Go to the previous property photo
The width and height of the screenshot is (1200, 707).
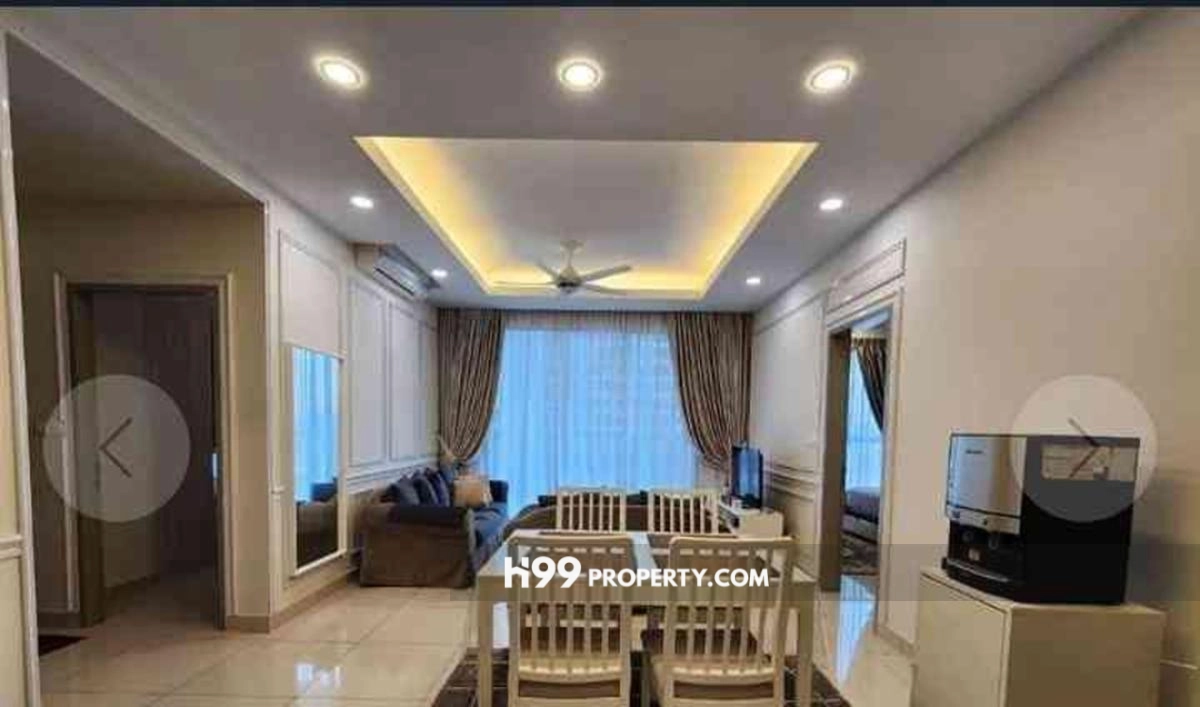[116, 448]
